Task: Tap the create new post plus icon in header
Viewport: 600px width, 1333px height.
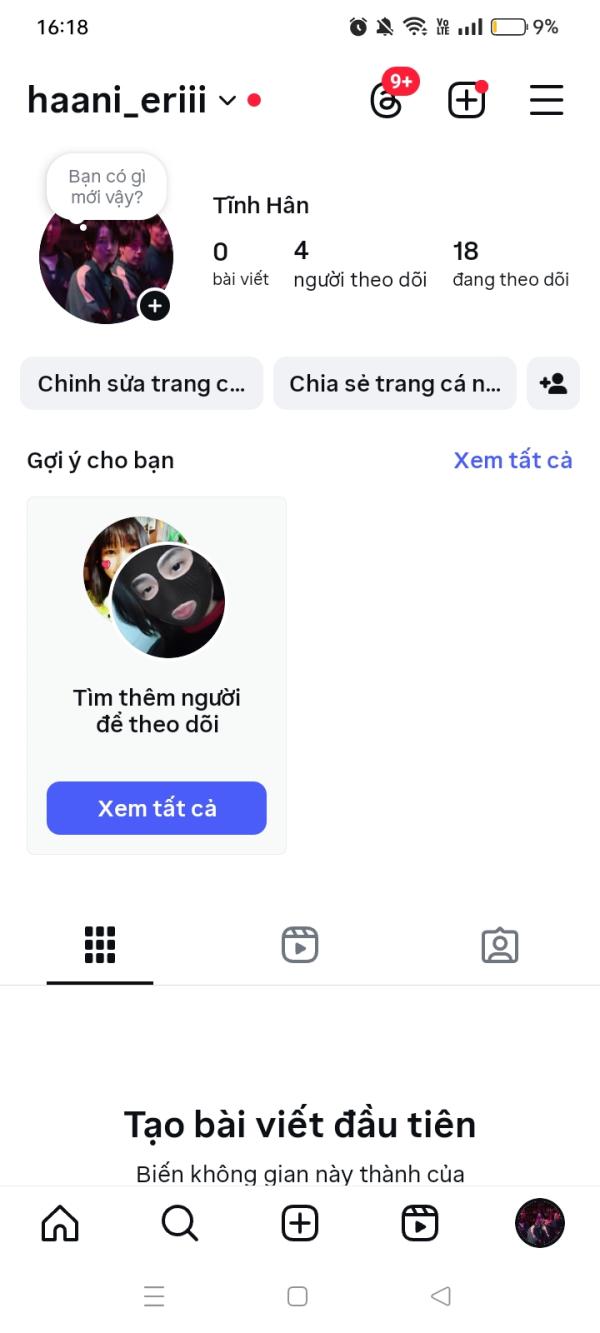Action: tap(466, 100)
